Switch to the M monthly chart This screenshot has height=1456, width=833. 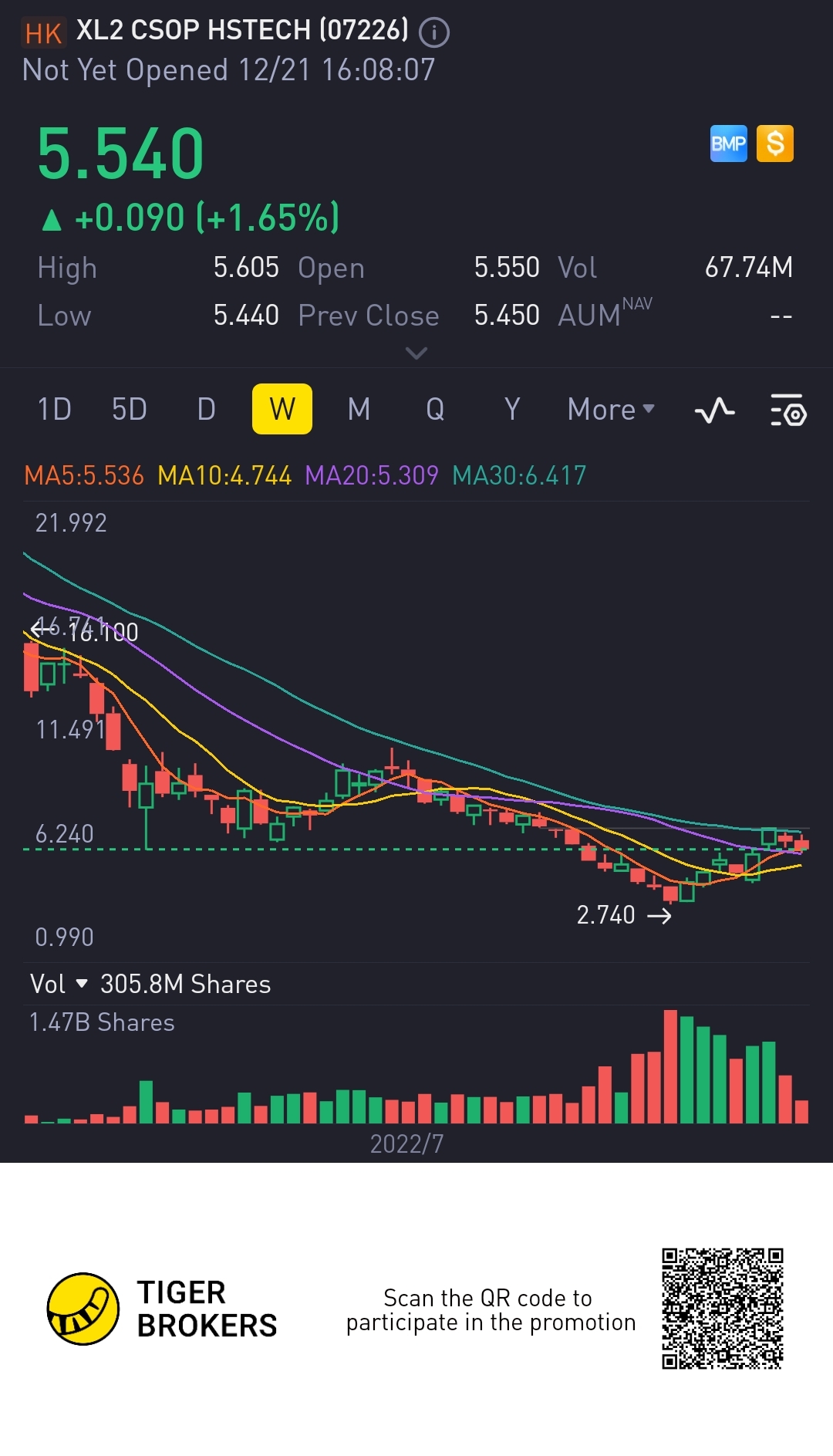click(x=359, y=409)
